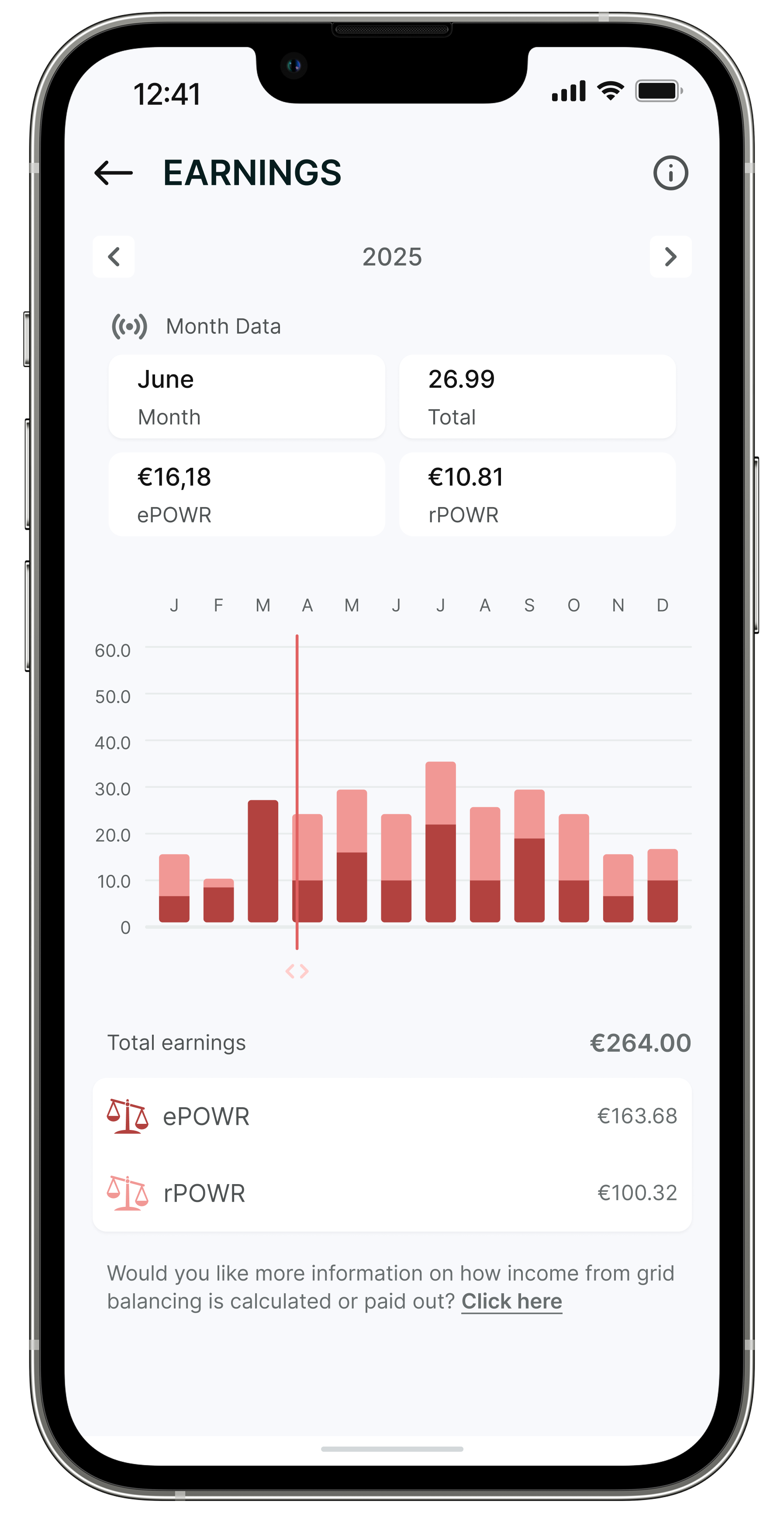Go back from the Earnings screen
Screen dimensions: 784x1513
point(114,173)
